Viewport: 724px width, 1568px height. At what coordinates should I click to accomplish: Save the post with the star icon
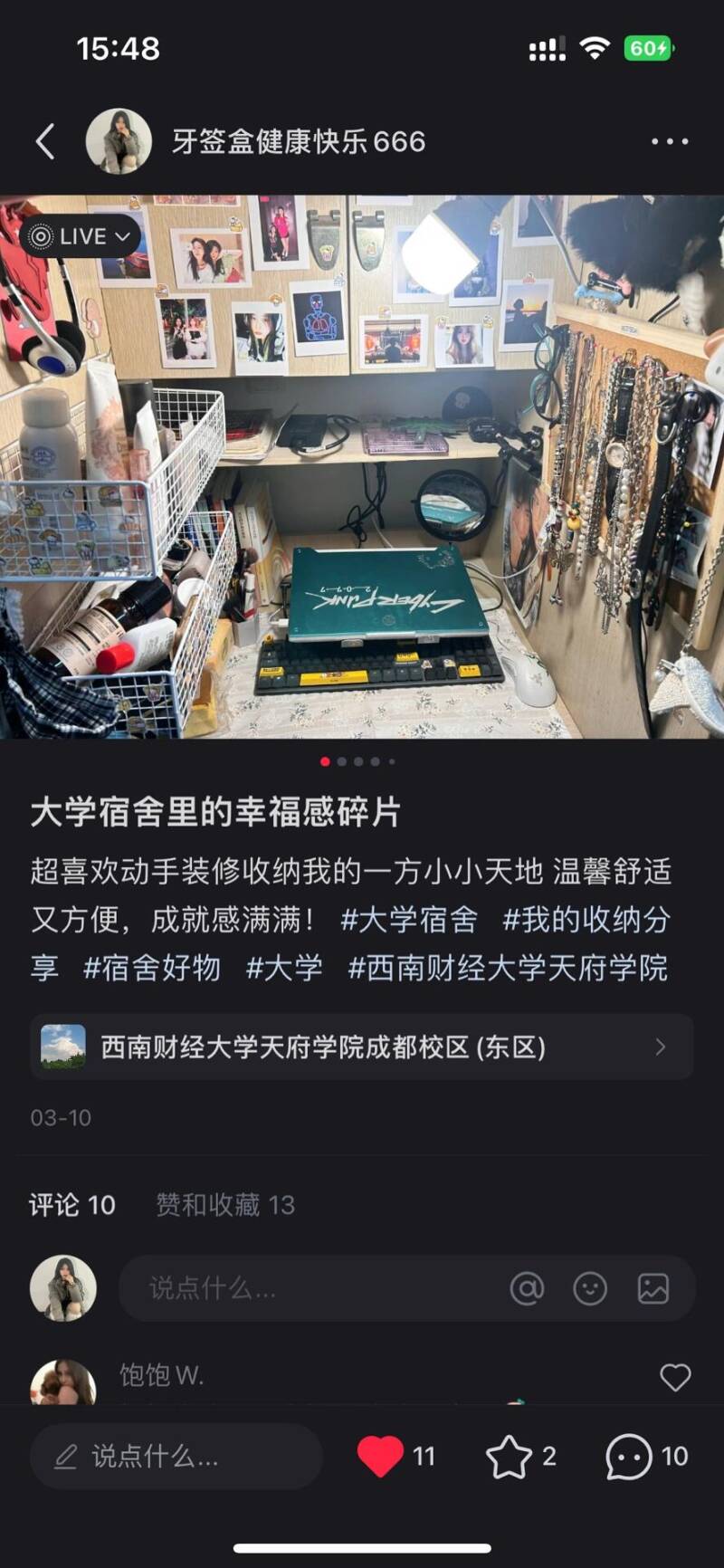tap(509, 1456)
